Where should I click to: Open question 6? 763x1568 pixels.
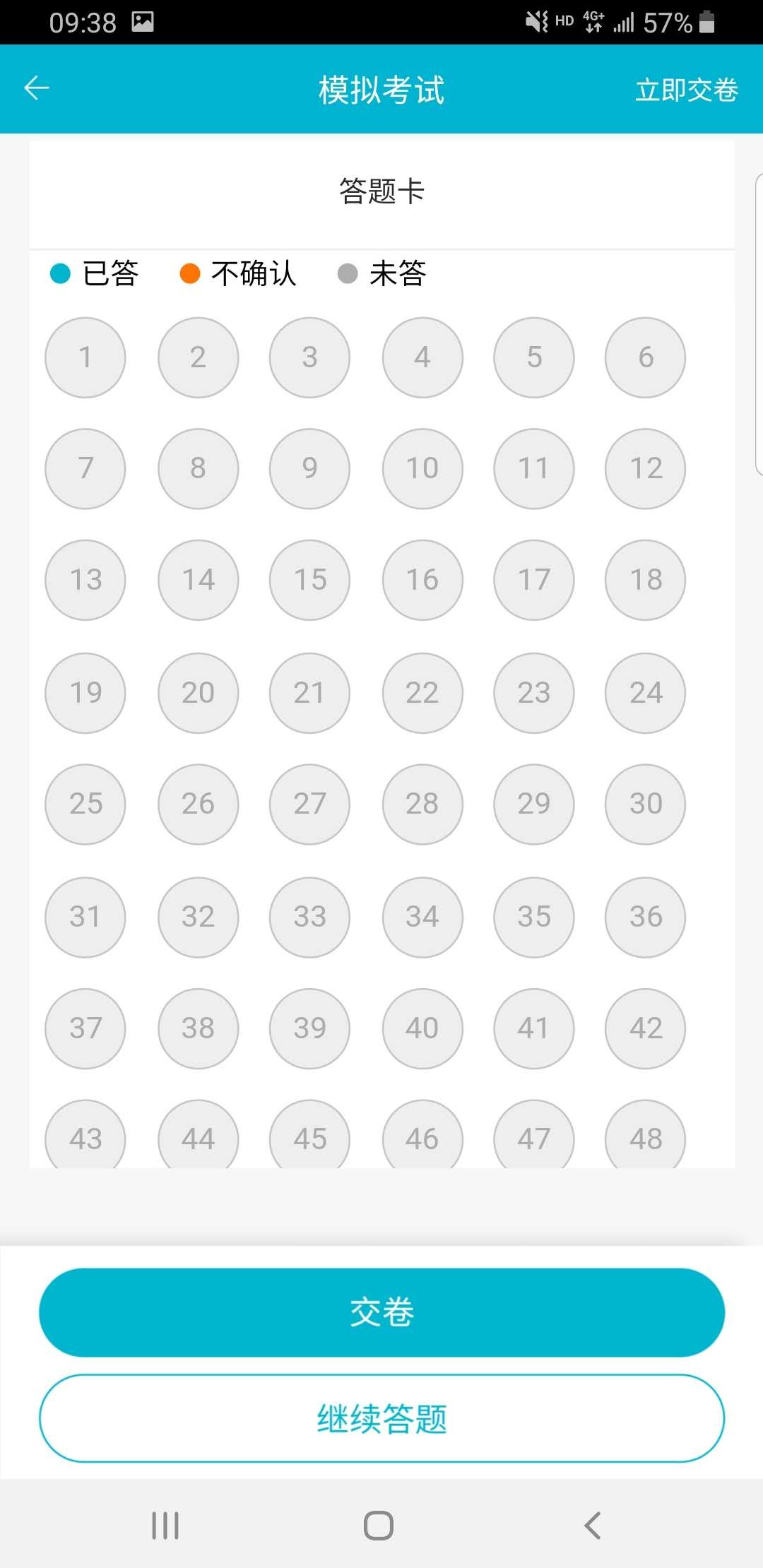(x=645, y=357)
